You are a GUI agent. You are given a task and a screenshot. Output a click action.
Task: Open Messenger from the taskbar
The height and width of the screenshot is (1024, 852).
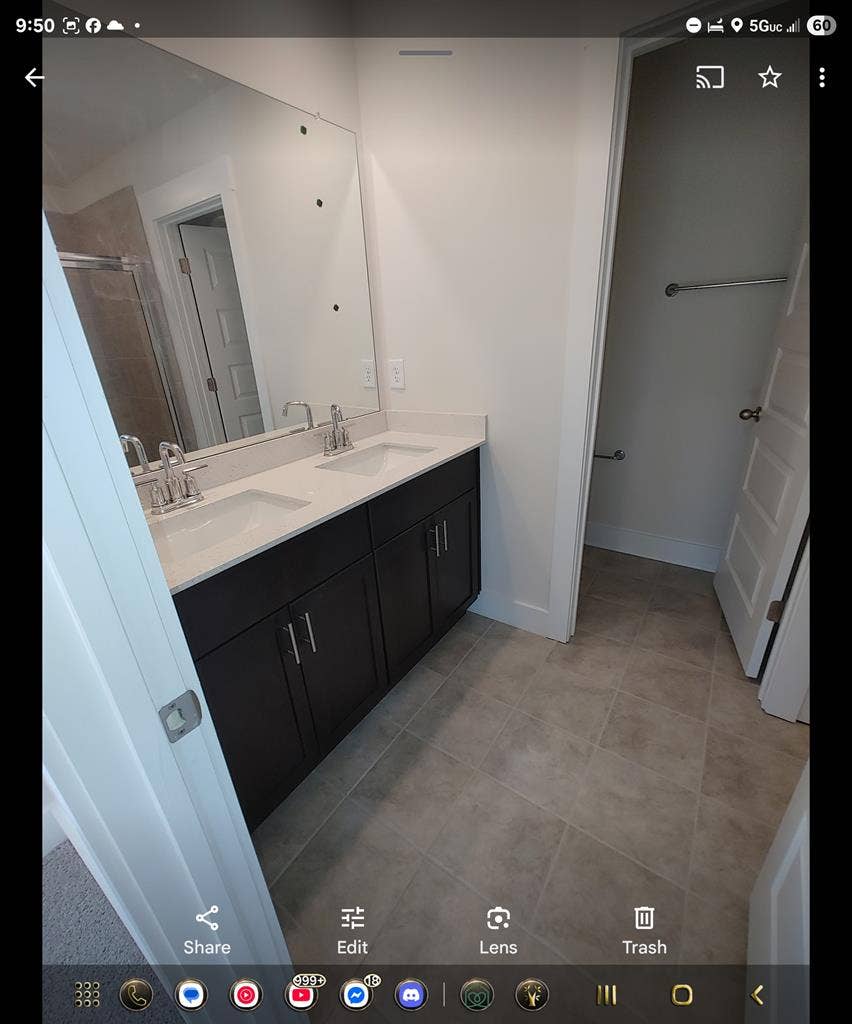(x=356, y=994)
